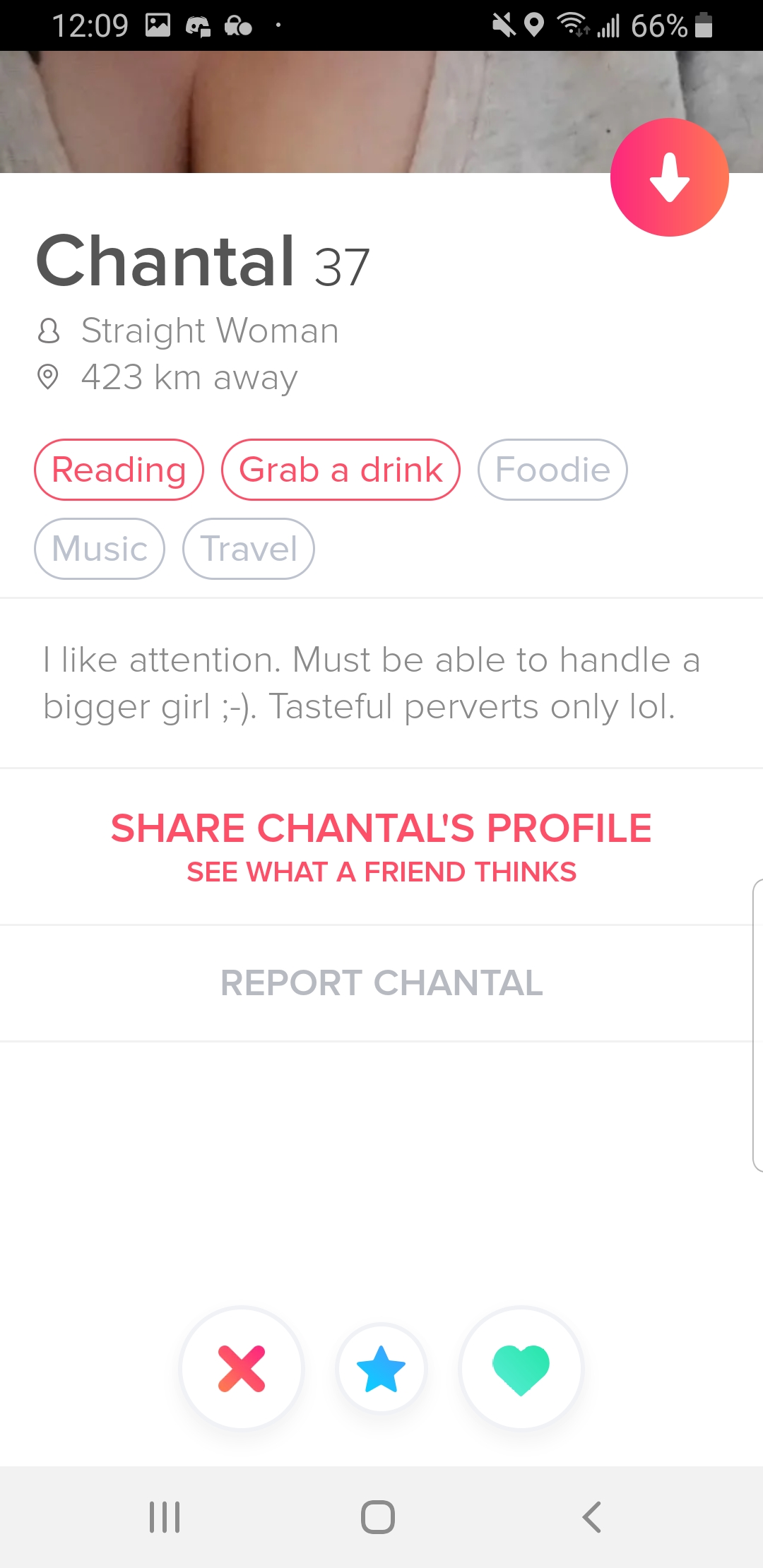Screen dimensions: 763x1568
Task: Like the profile with the green heart
Action: (x=521, y=1368)
